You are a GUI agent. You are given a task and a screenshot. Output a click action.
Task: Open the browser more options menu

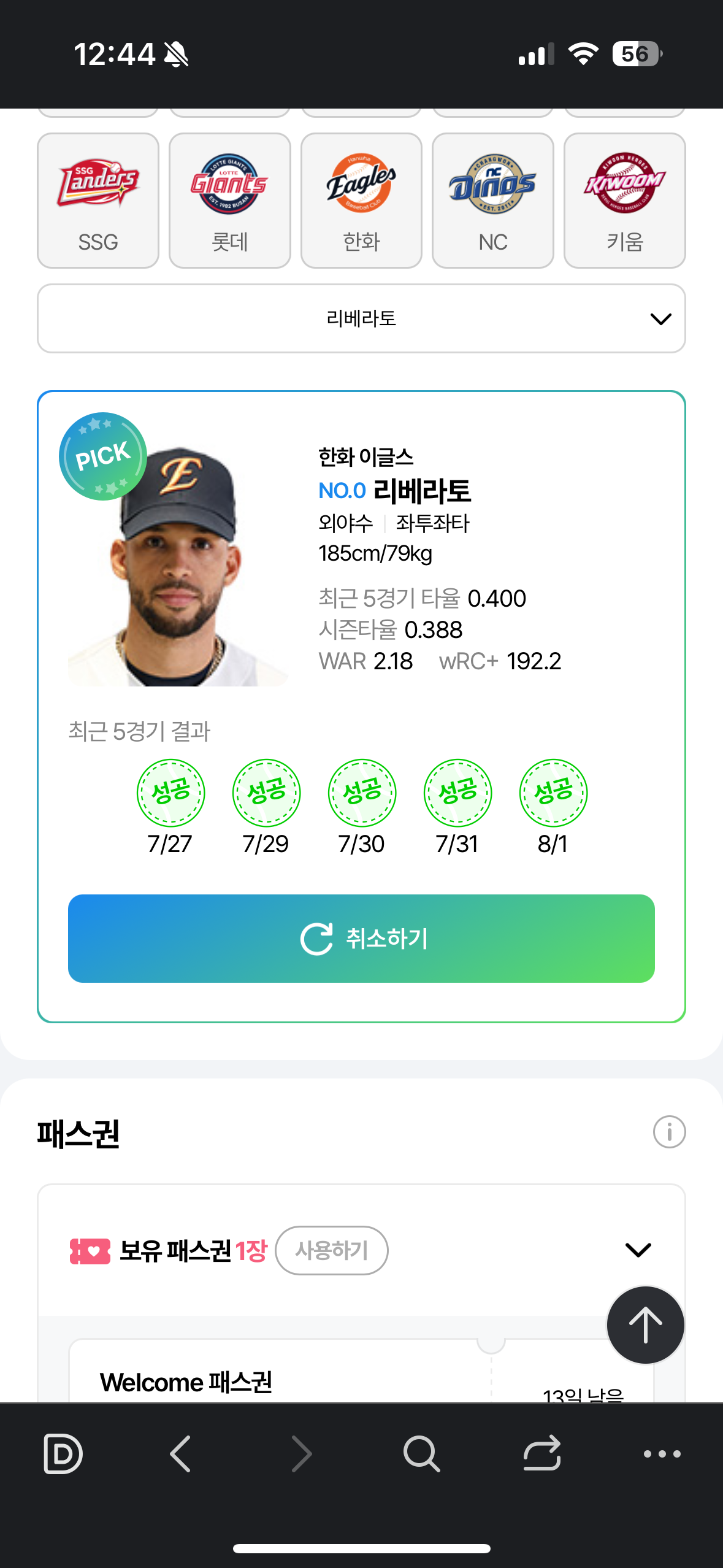pyautogui.click(x=662, y=1453)
